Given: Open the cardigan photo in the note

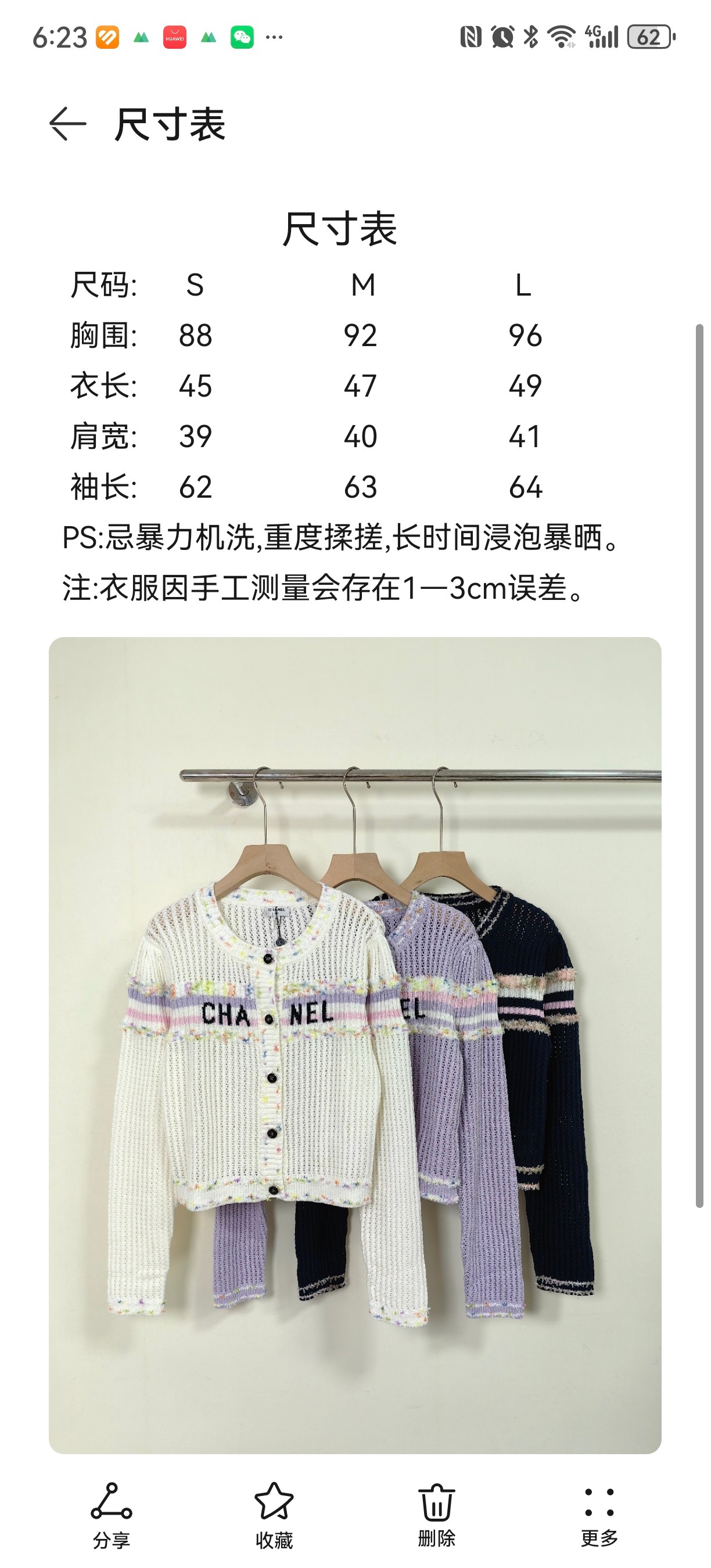Looking at the screenshot, I should 355,1045.
